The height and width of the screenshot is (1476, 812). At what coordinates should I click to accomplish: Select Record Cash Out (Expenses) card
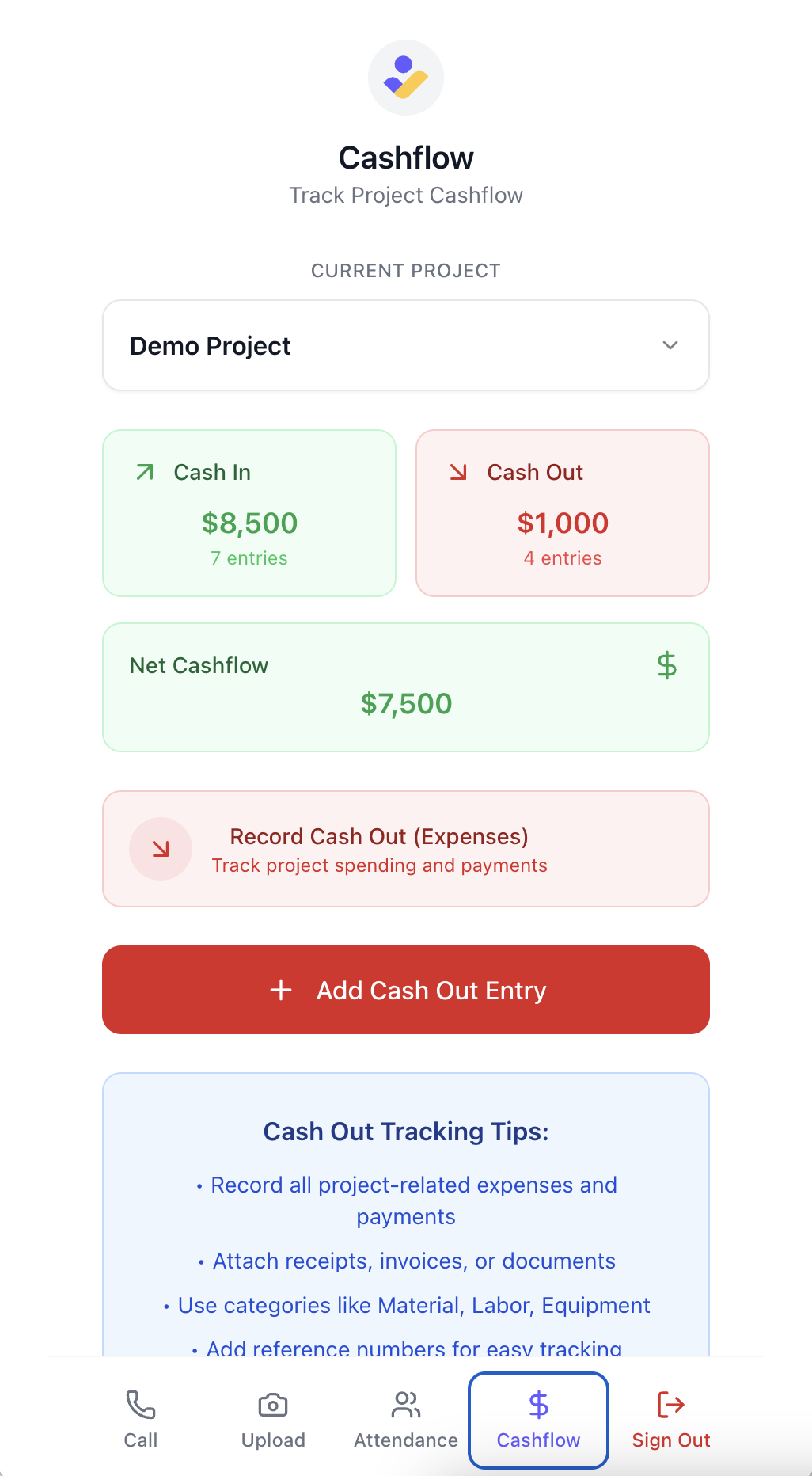405,849
